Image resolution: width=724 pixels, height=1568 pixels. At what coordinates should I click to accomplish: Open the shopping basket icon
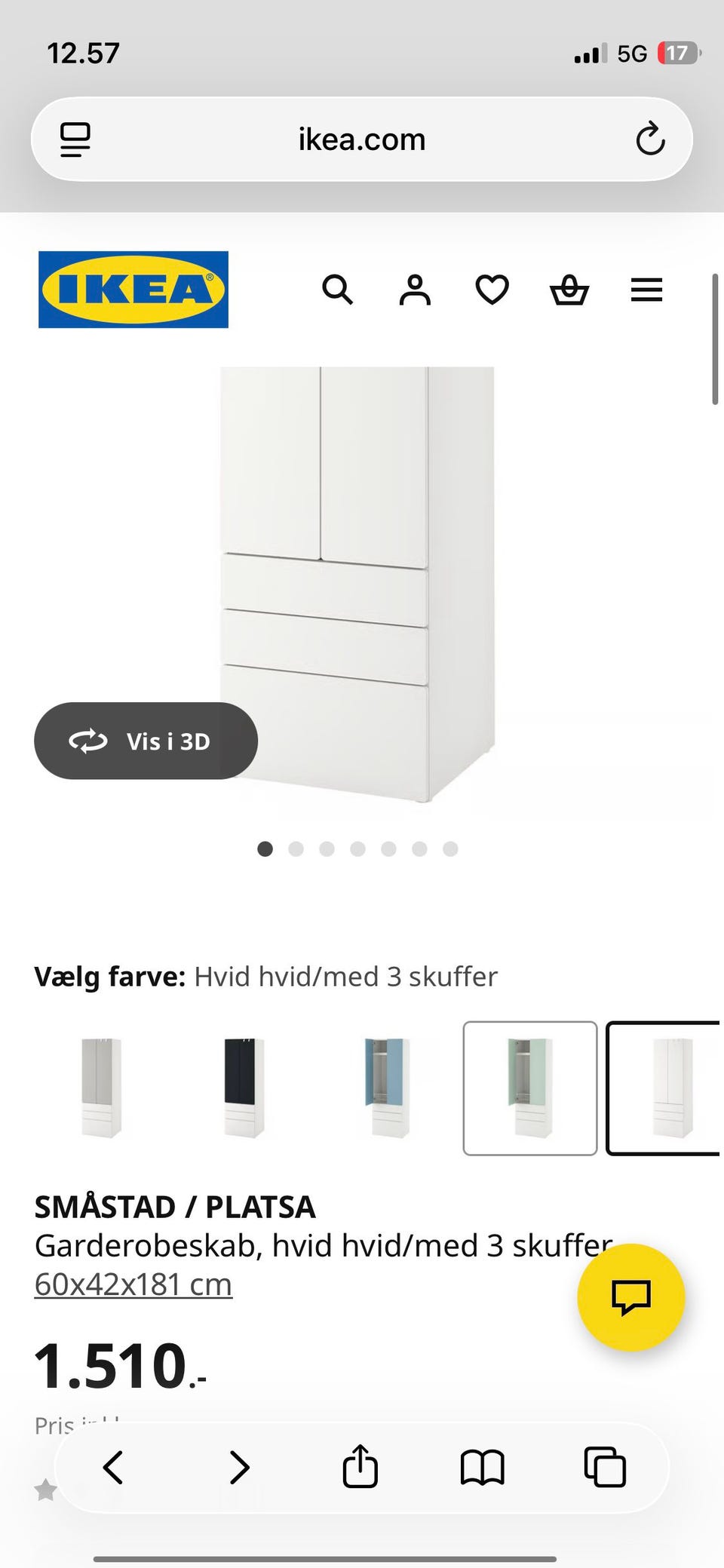coord(571,290)
